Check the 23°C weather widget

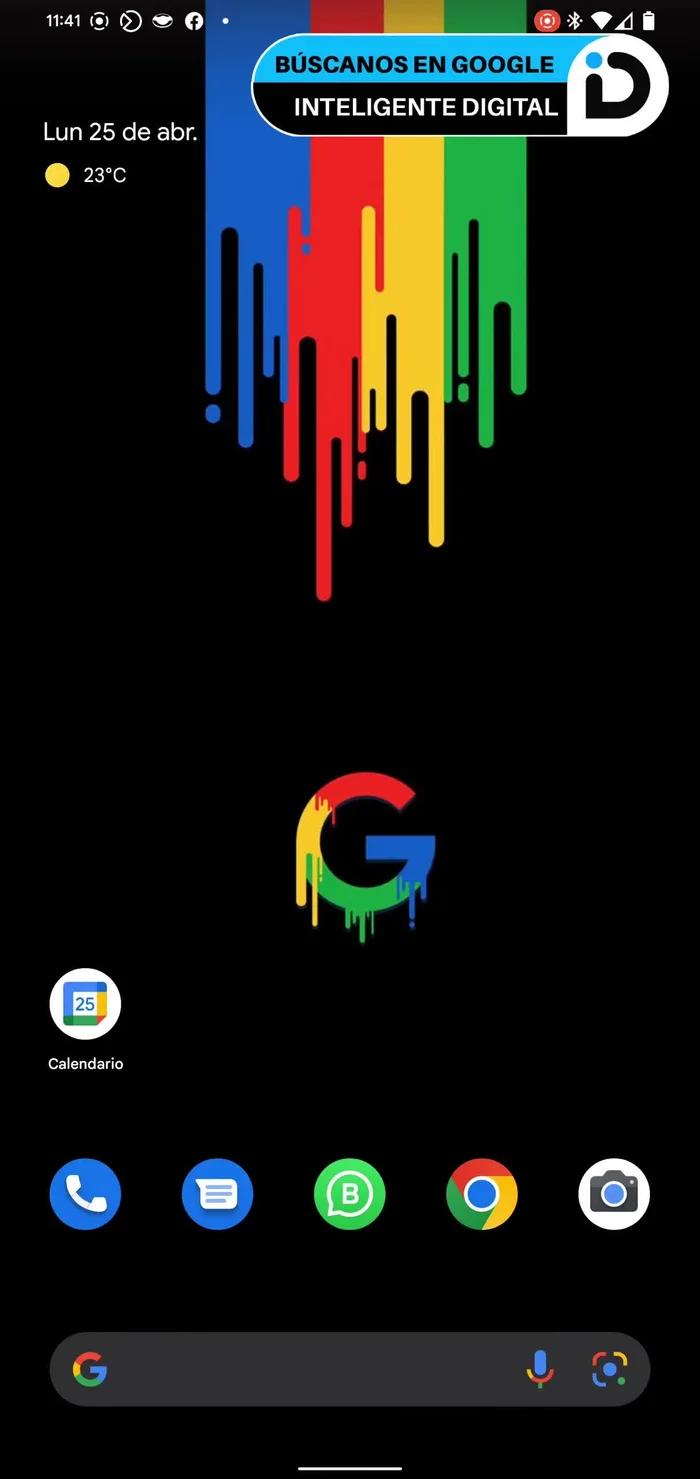pos(88,176)
